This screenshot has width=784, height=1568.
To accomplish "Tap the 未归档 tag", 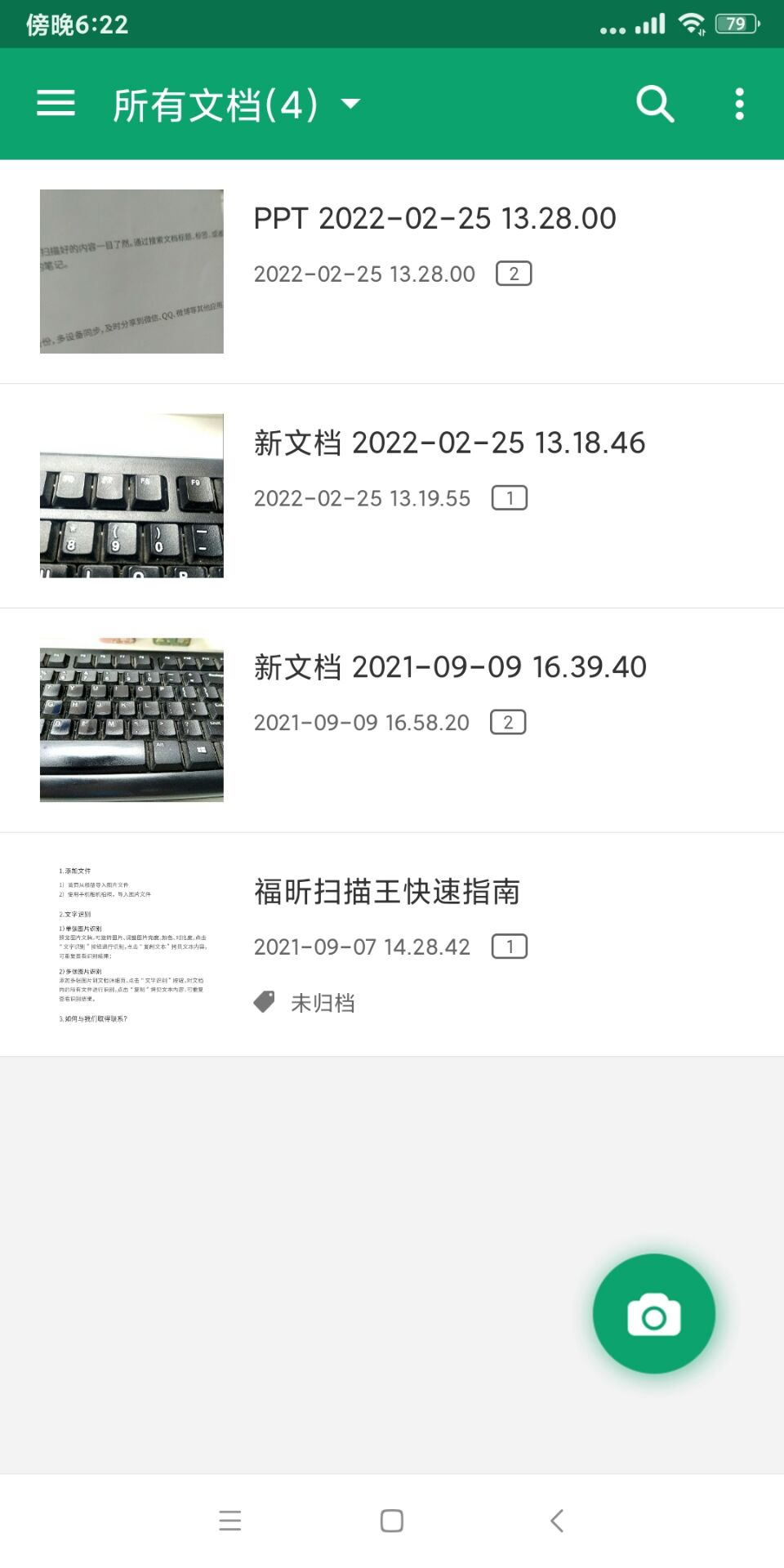I will [x=305, y=1003].
